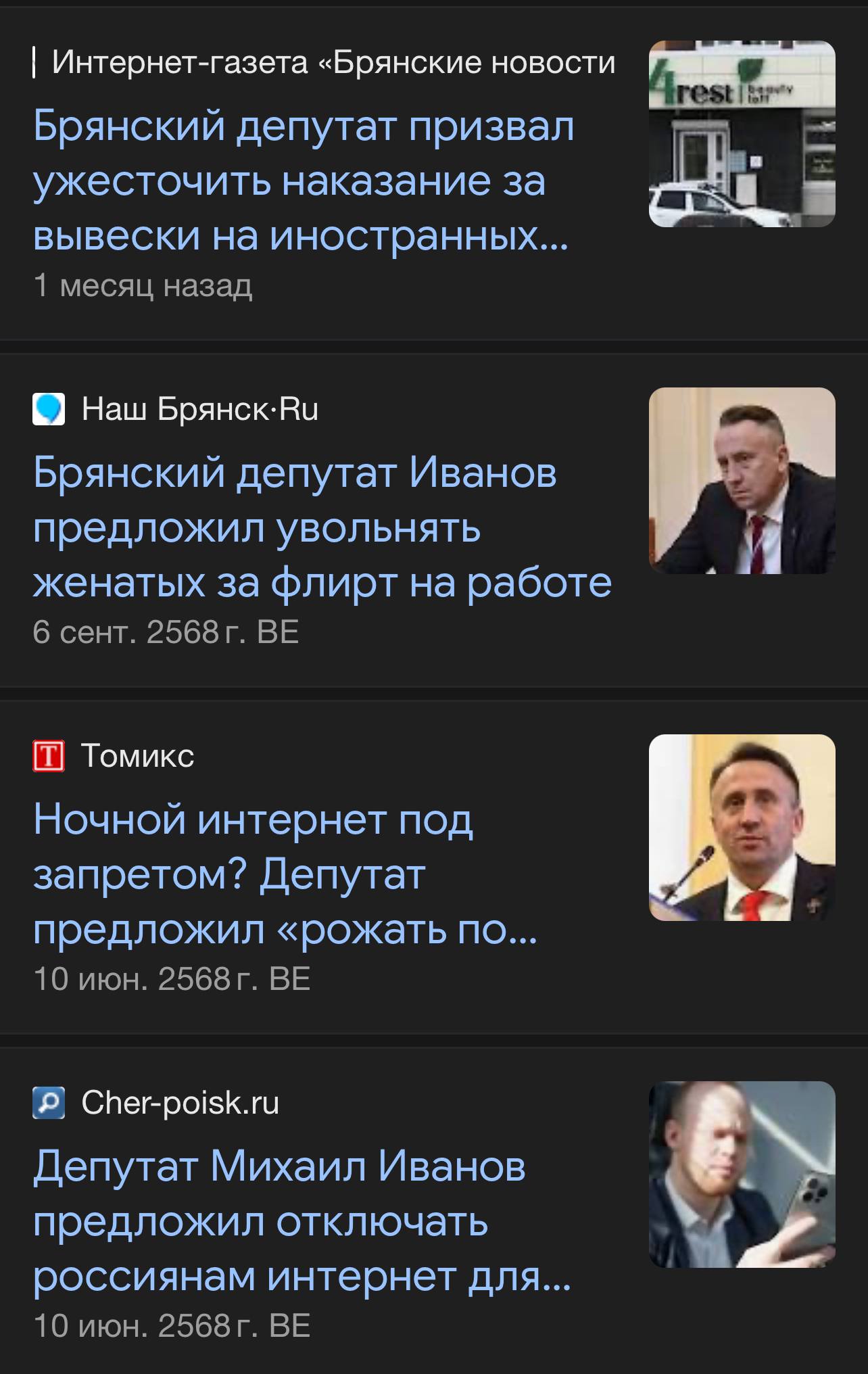Open article about foreign-language signboards
Viewport: 868px width, 1374px height.
(x=303, y=181)
